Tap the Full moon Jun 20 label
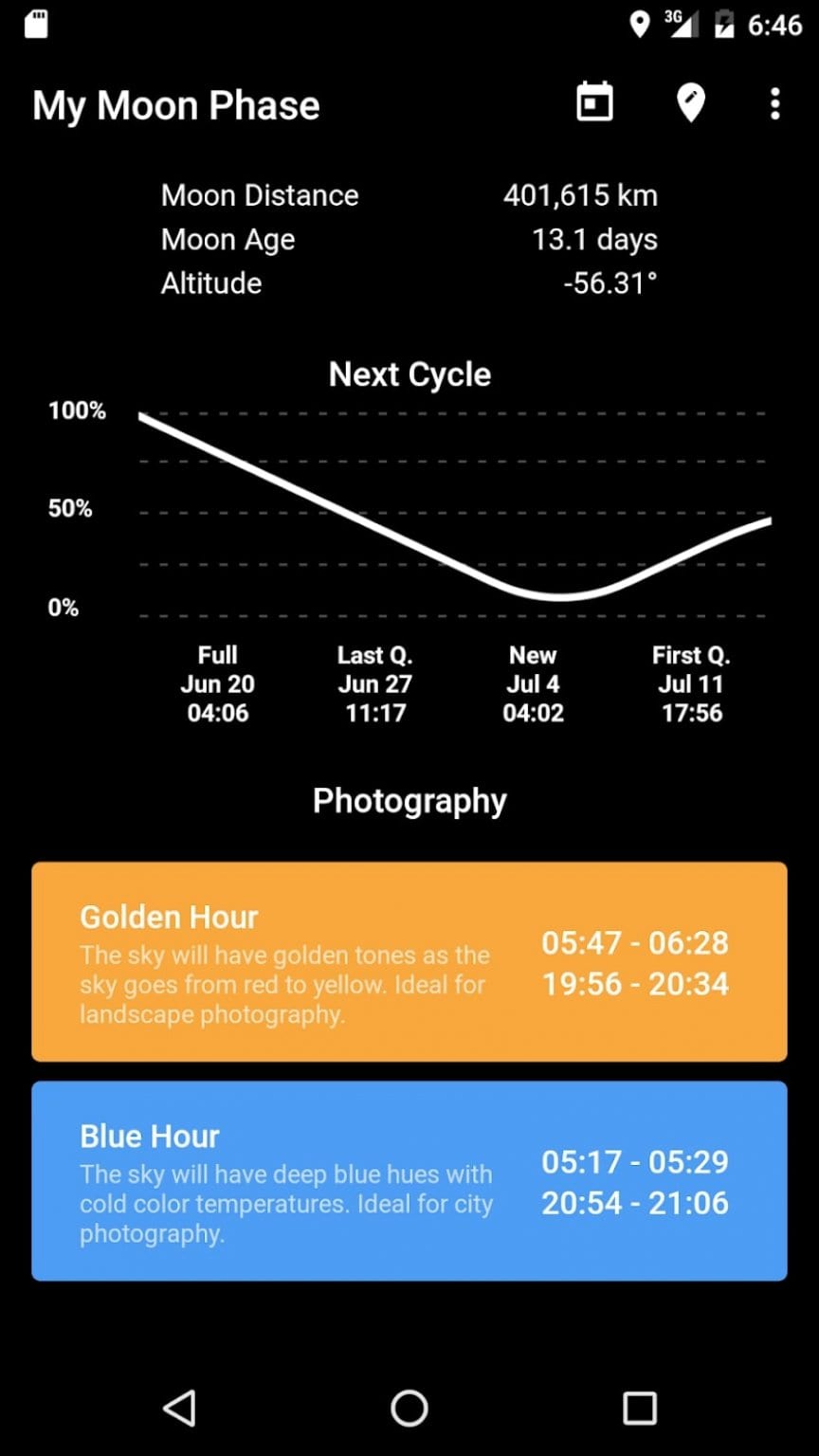The width and height of the screenshot is (819, 1456). tap(217, 683)
